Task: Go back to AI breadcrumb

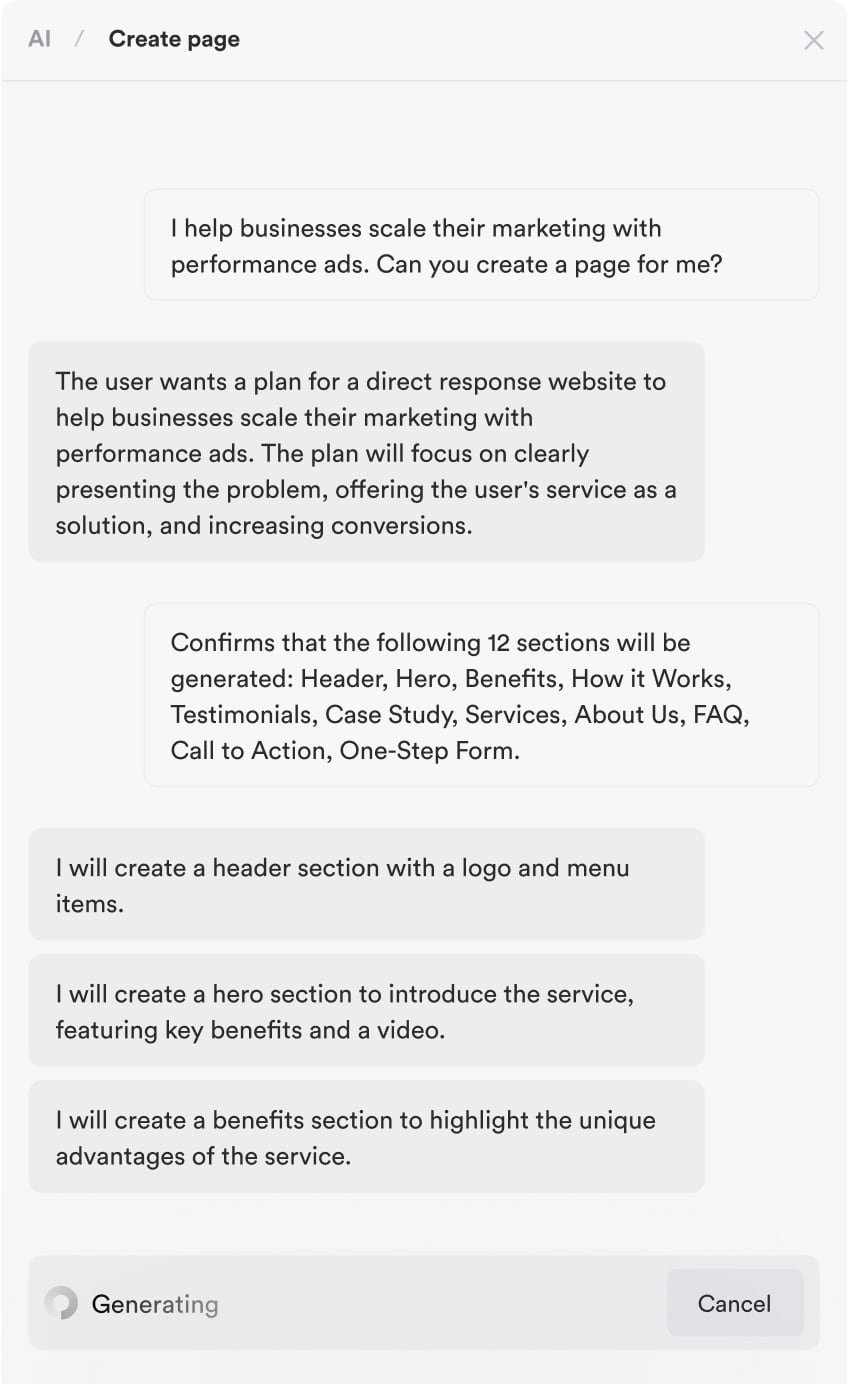Action: (40, 39)
